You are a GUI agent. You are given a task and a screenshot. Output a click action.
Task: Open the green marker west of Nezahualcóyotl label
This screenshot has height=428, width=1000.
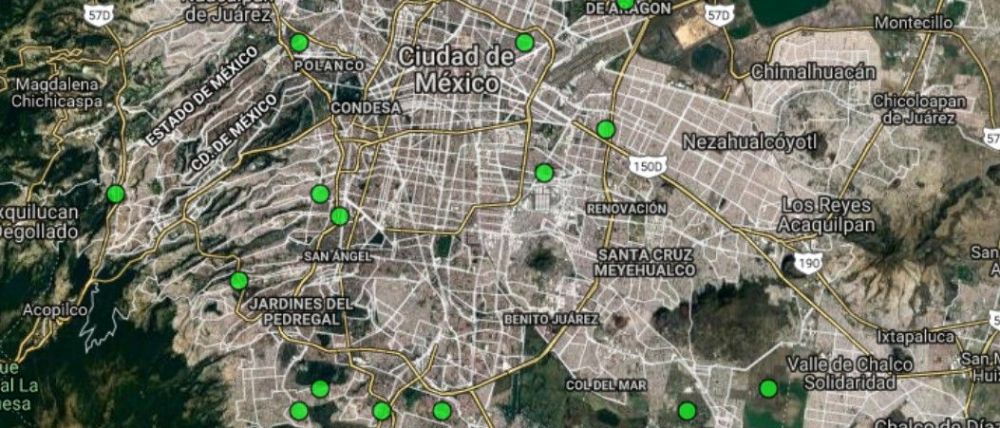(x=605, y=129)
